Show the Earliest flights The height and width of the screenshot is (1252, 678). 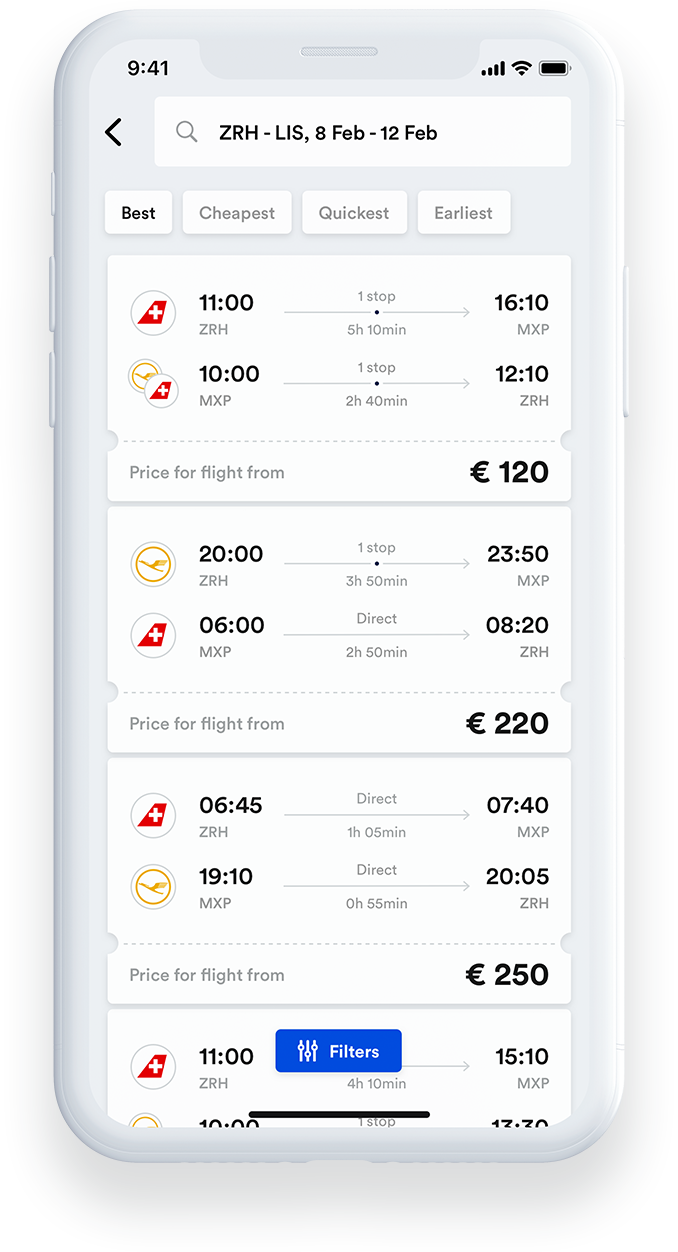pyautogui.click(x=463, y=213)
